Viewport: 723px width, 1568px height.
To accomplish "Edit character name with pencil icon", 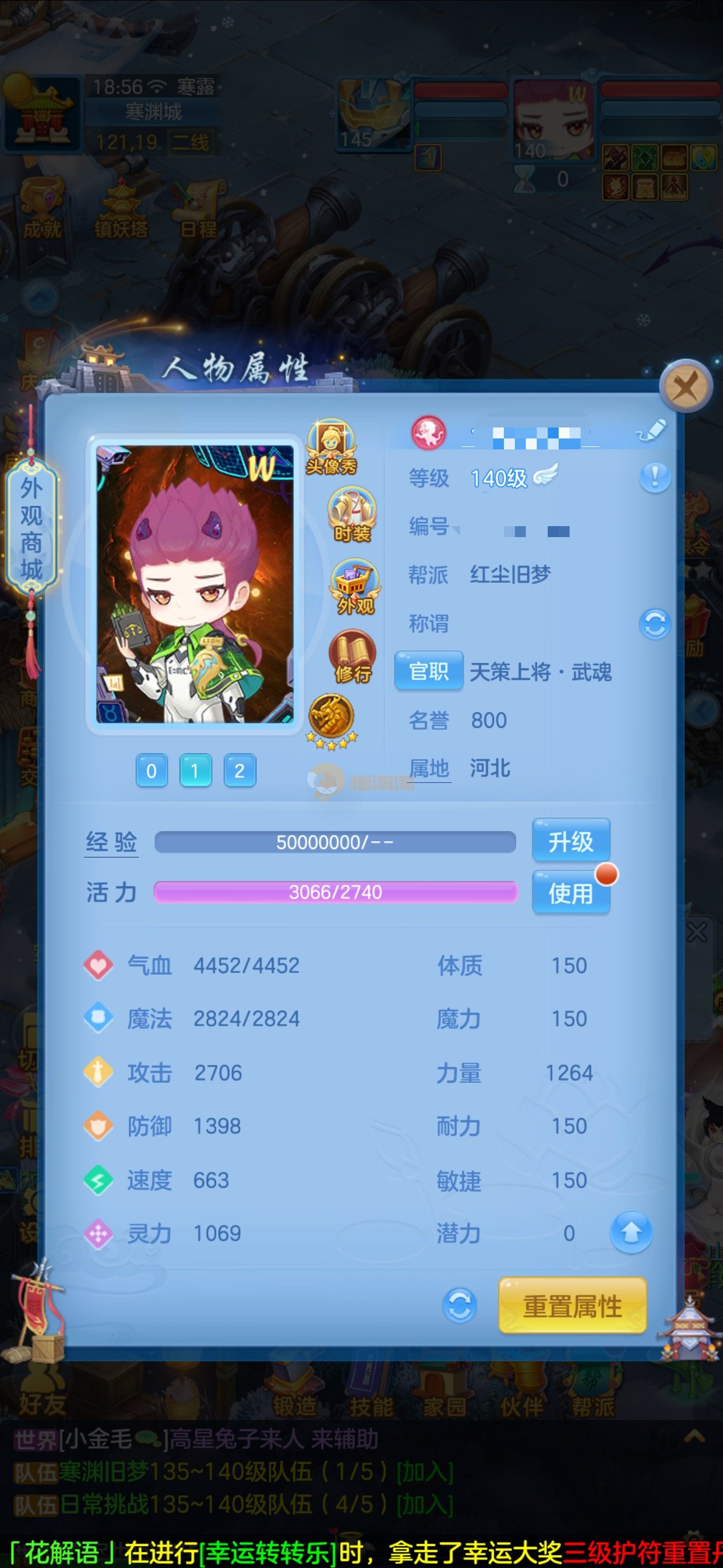I will coord(652,430).
